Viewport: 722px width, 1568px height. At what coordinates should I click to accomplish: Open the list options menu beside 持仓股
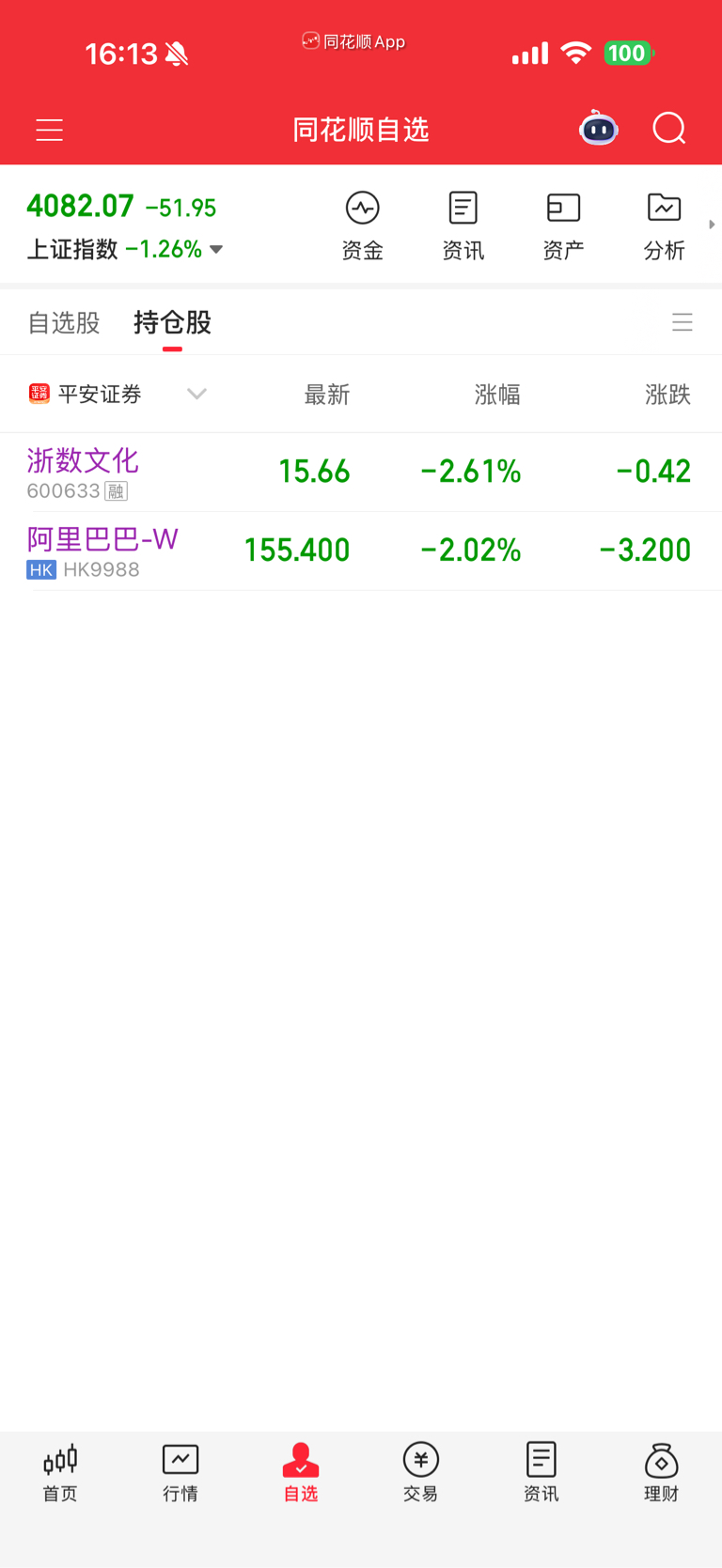[683, 323]
